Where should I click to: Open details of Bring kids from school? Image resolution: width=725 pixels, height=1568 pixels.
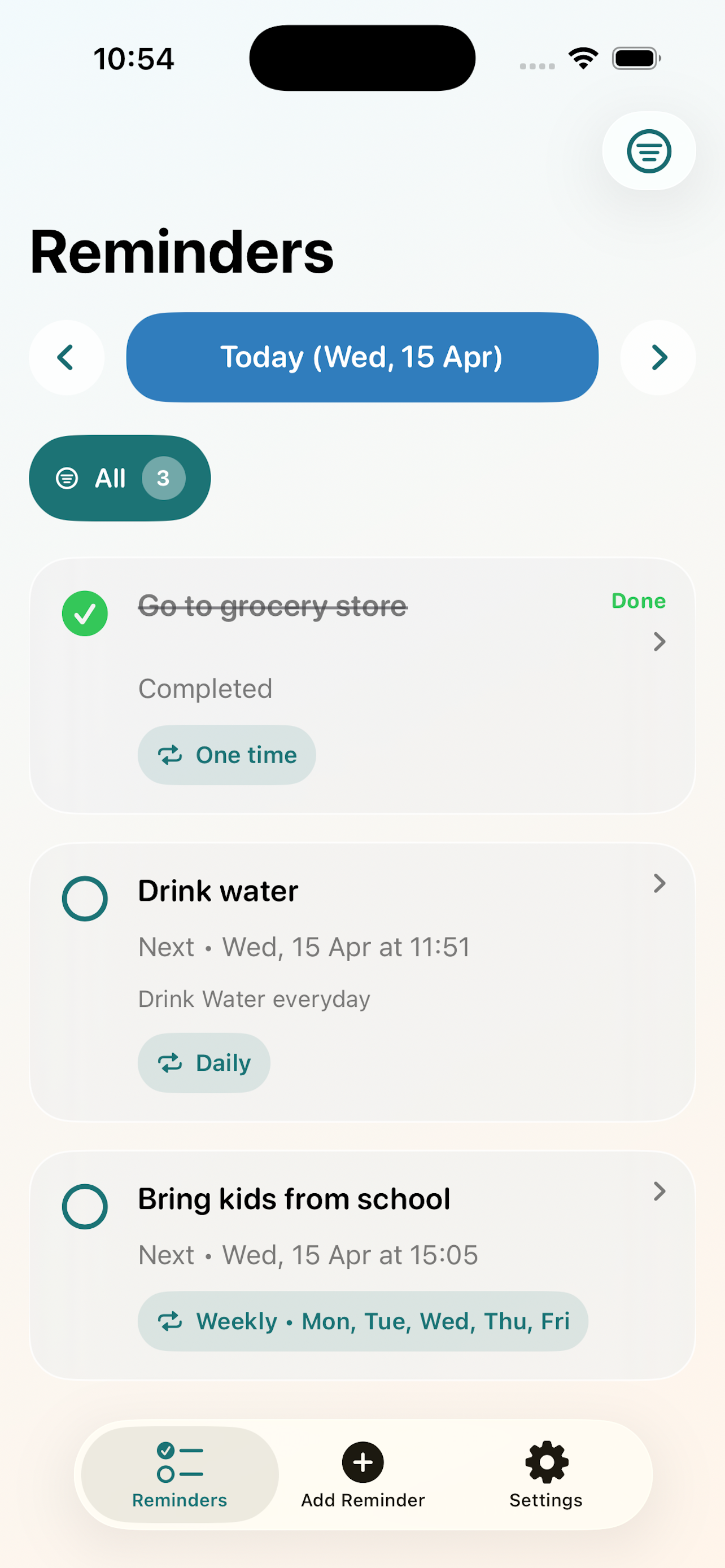[x=660, y=1191]
